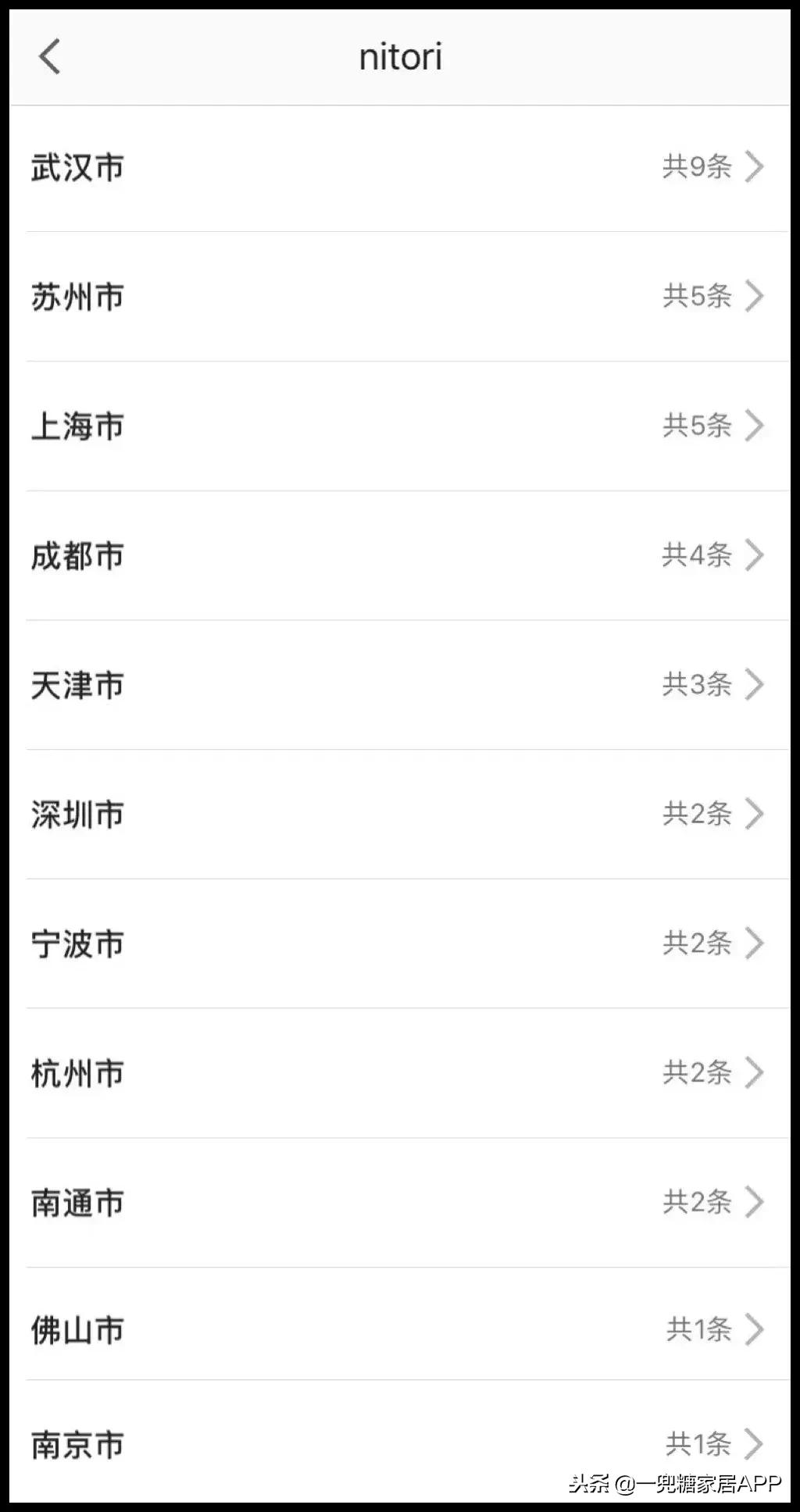This screenshot has height=1512, width=800.
Task: View the 3 results for 天津市
Action: pos(398,685)
